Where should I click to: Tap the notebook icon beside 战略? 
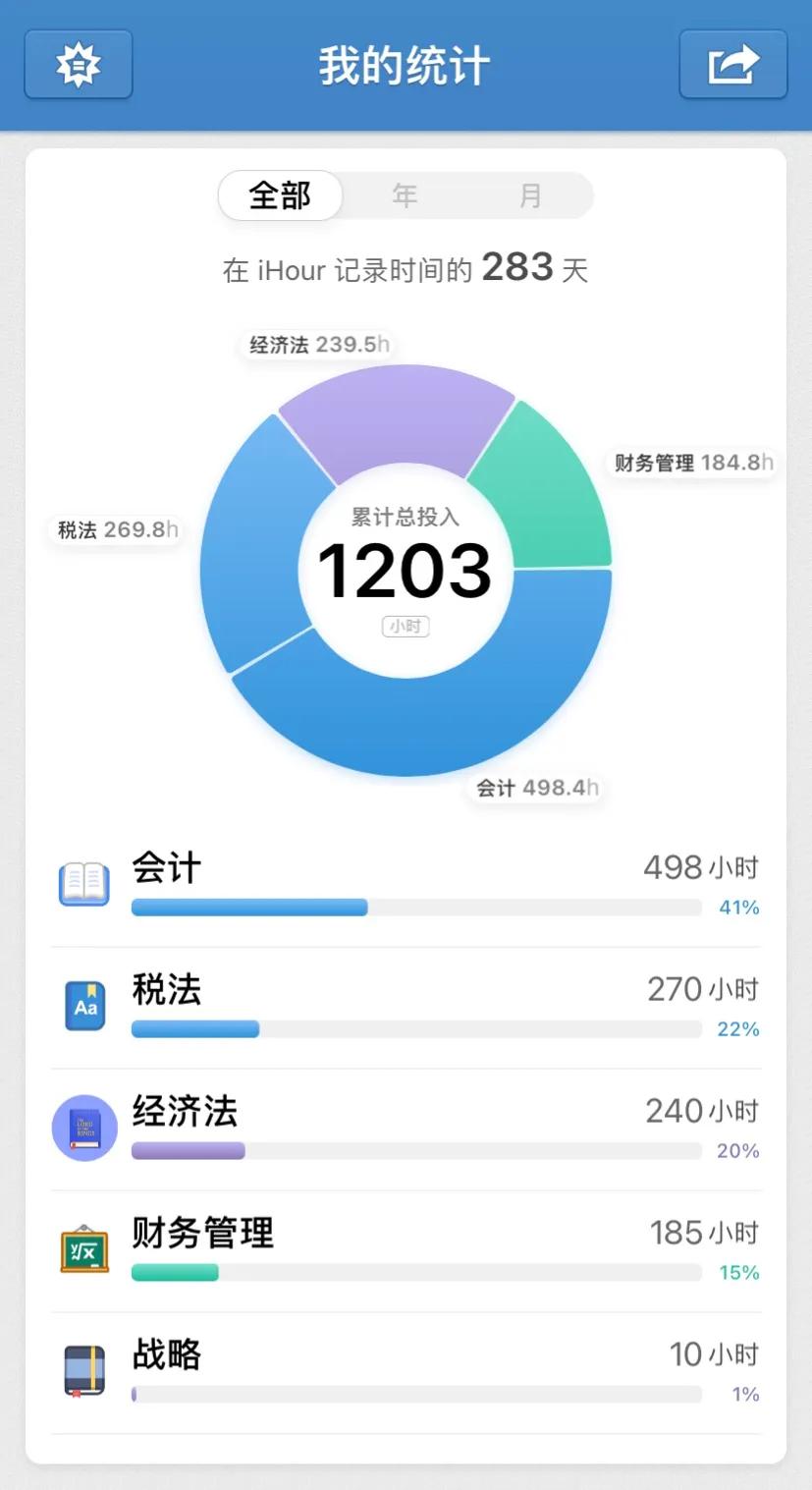click(83, 1368)
